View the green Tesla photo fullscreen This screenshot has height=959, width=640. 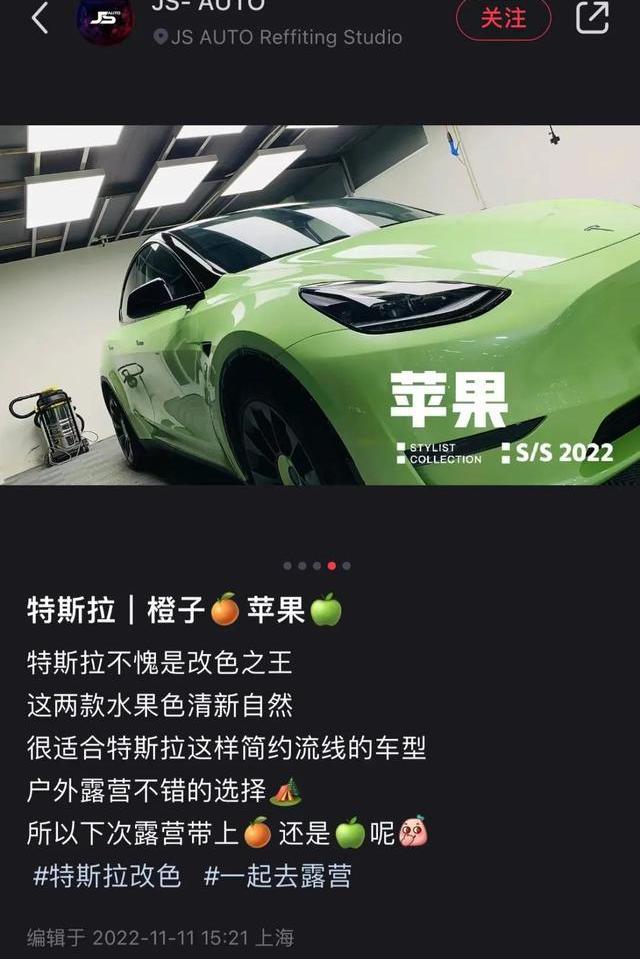pos(320,305)
